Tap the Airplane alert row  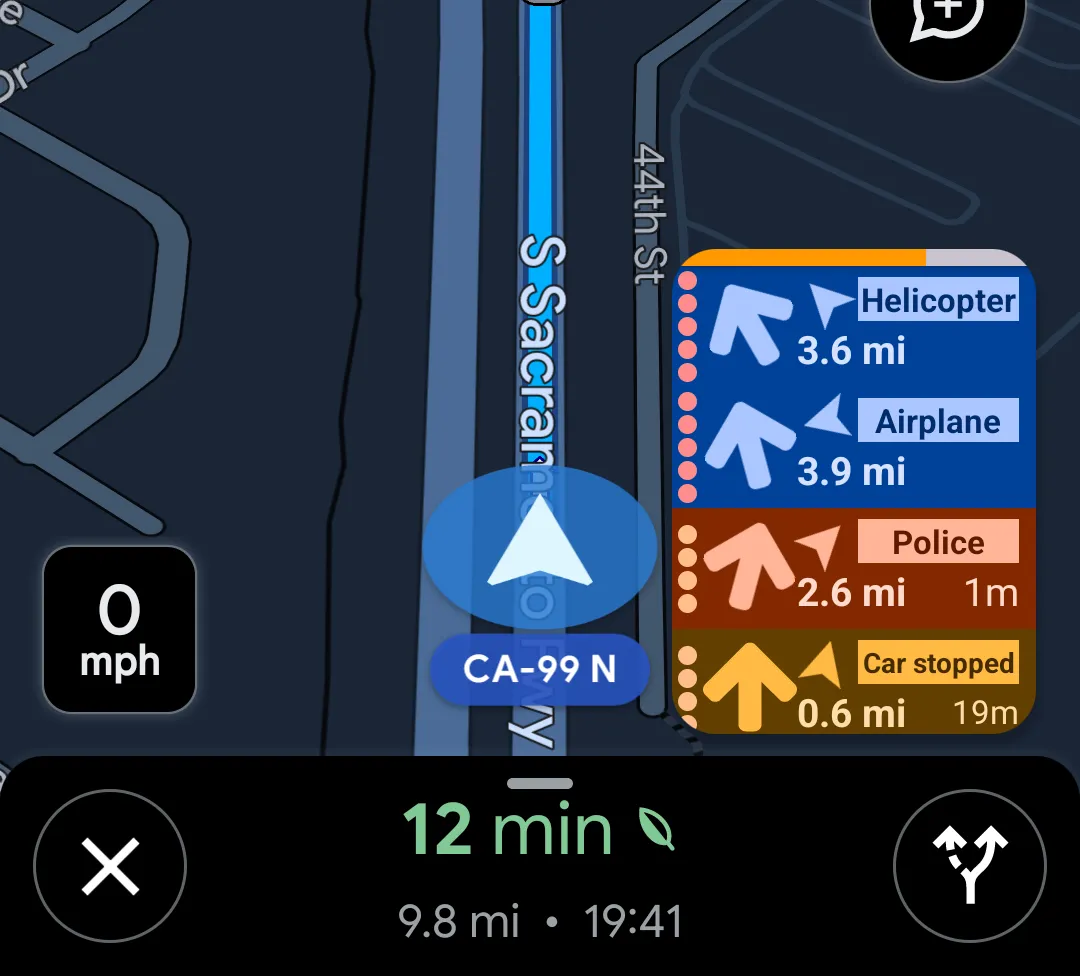[855, 446]
